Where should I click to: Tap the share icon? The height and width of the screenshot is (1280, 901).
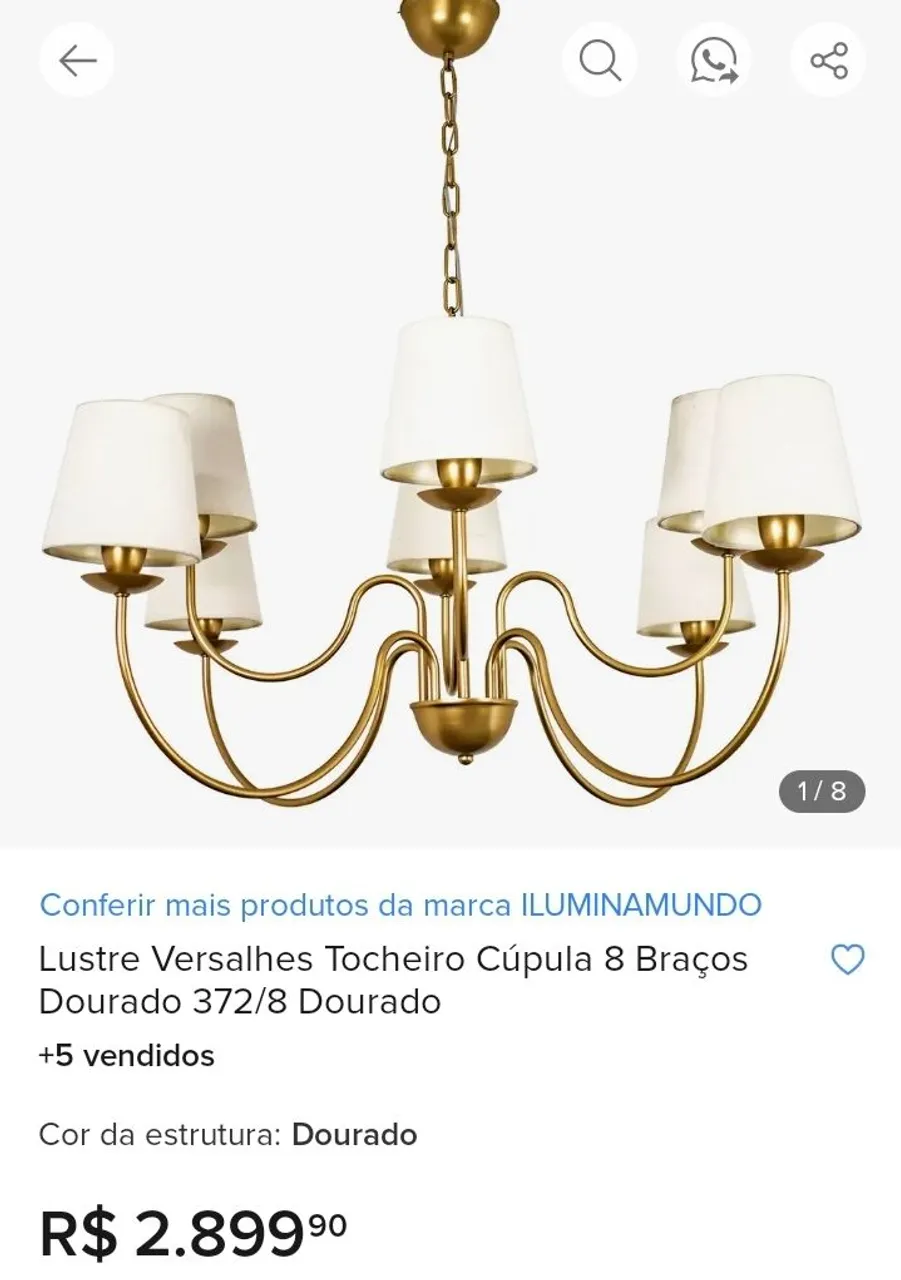click(828, 61)
